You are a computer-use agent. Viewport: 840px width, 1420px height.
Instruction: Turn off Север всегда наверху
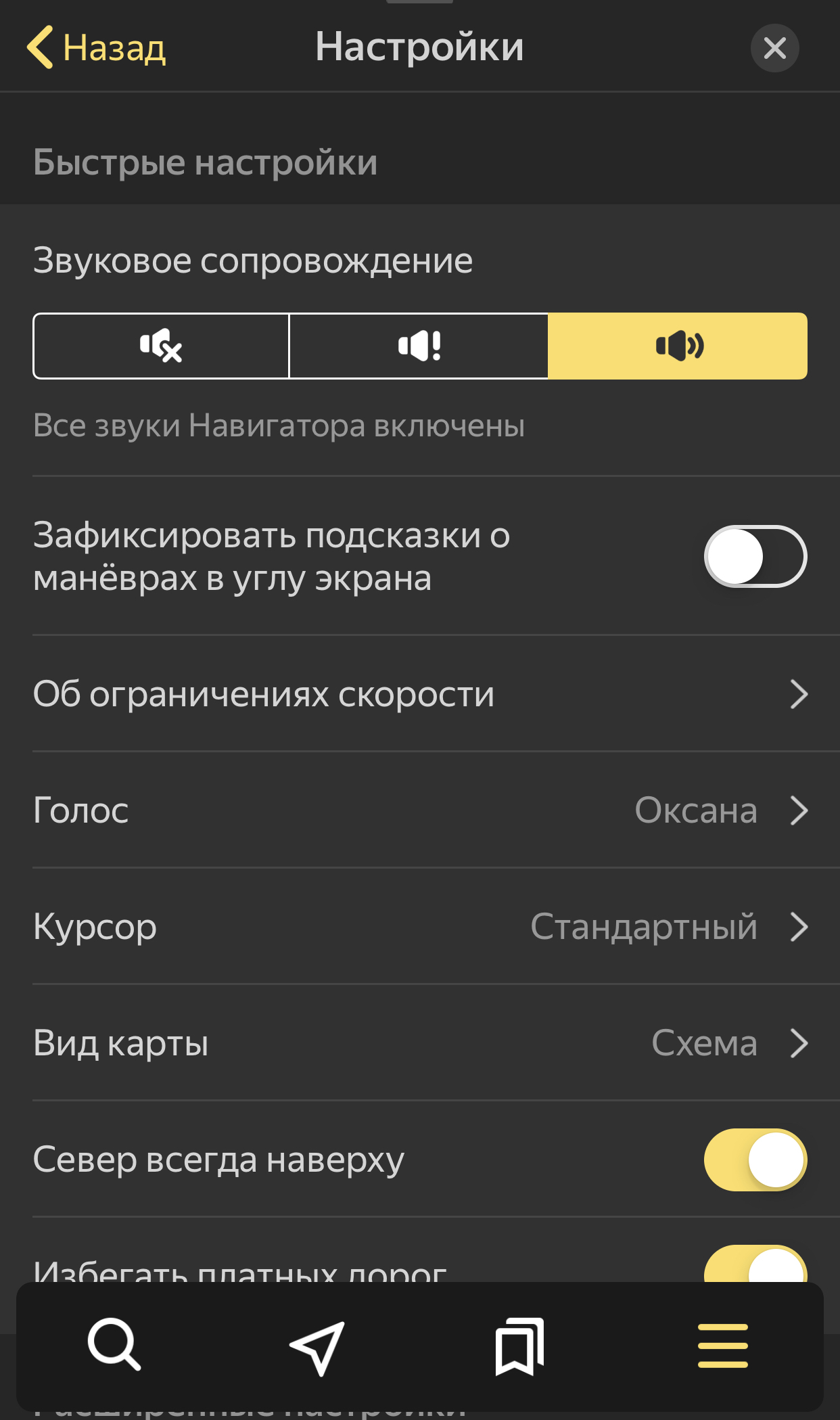[755, 1160]
